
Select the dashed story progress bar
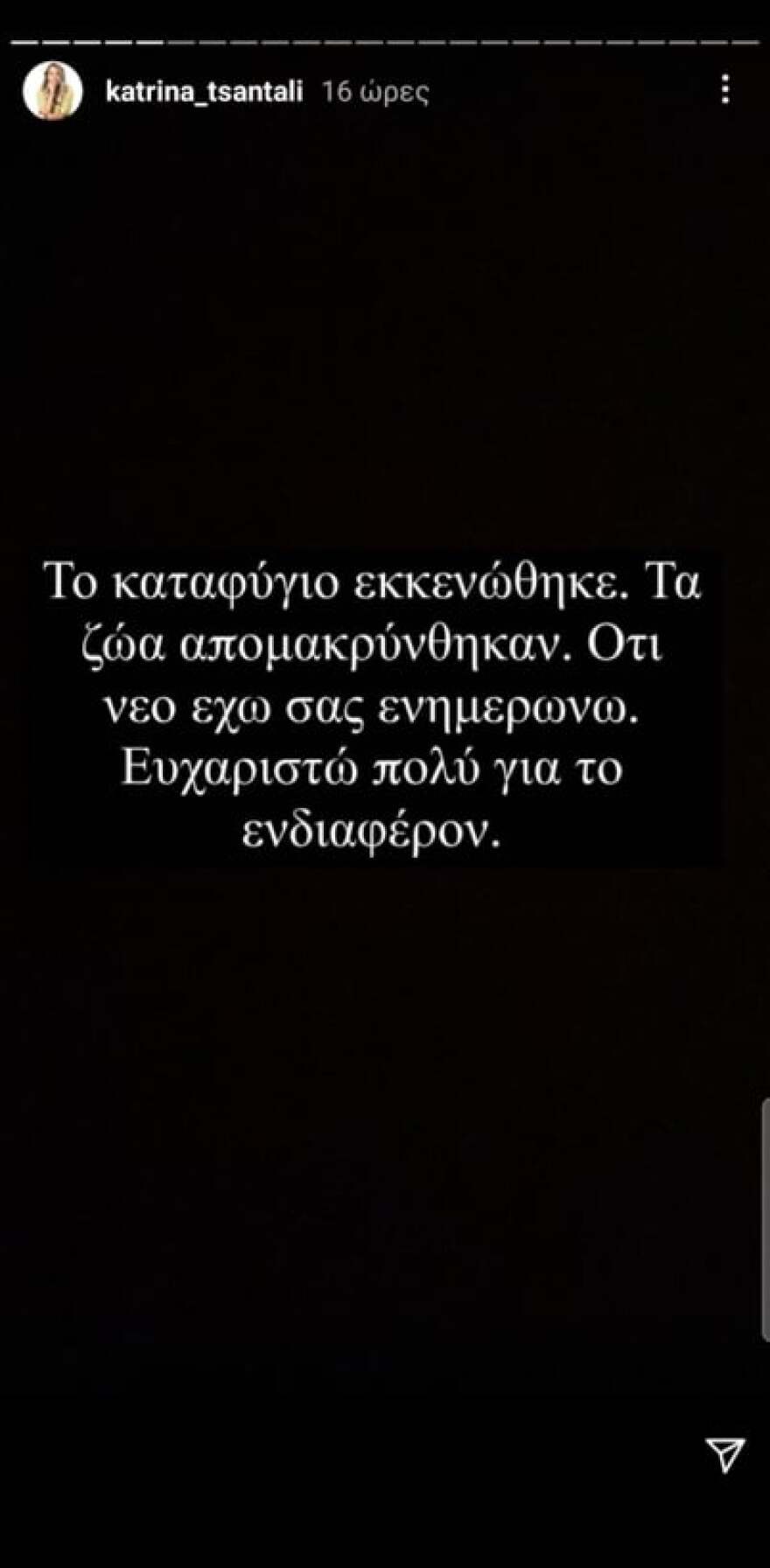(385, 38)
